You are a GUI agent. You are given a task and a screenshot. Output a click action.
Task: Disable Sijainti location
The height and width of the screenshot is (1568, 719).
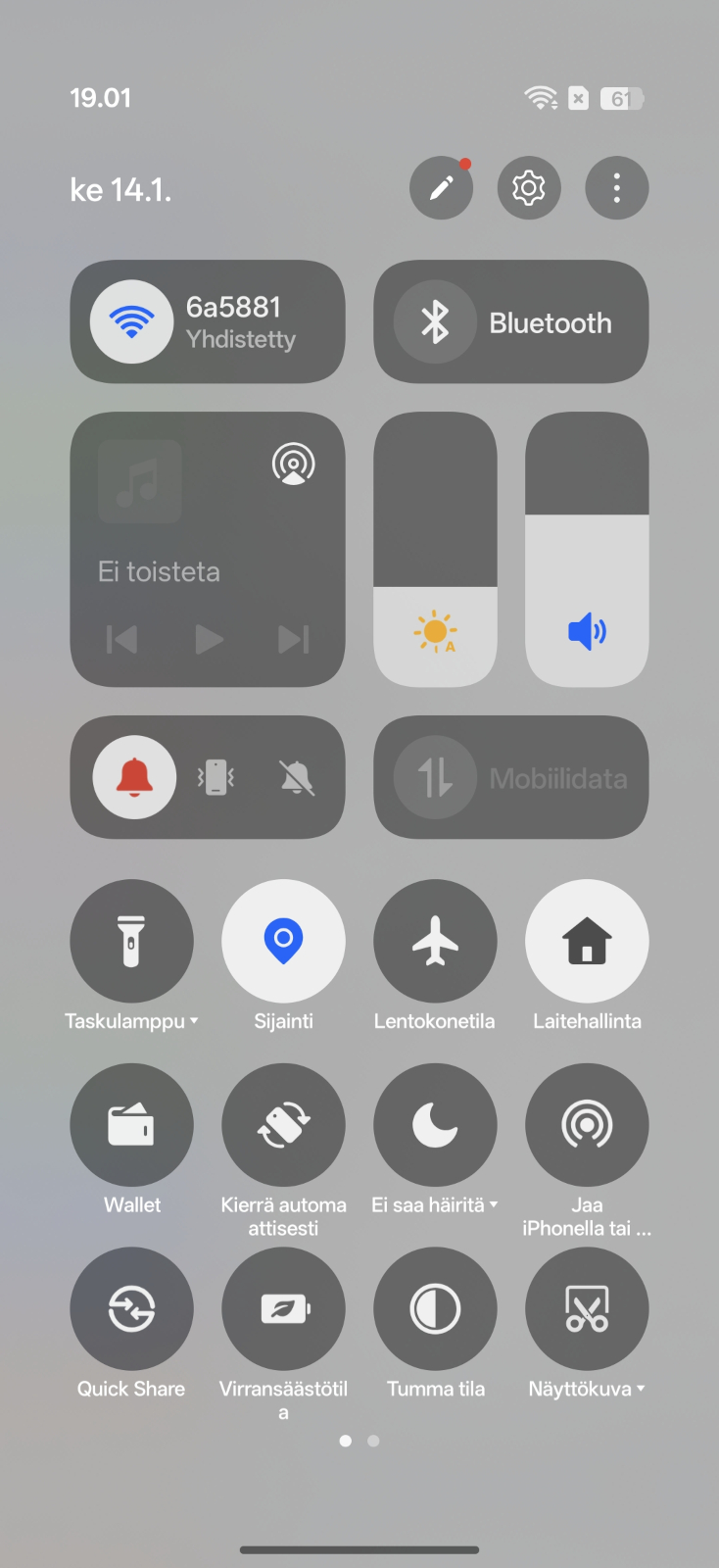(283, 940)
